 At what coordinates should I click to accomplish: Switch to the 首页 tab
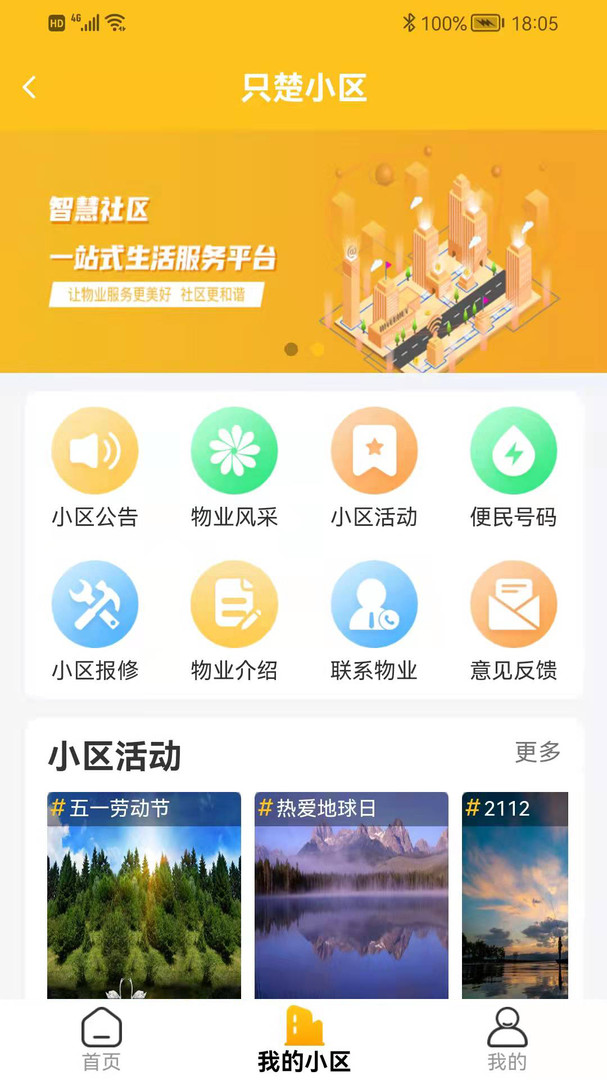[101, 1040]
